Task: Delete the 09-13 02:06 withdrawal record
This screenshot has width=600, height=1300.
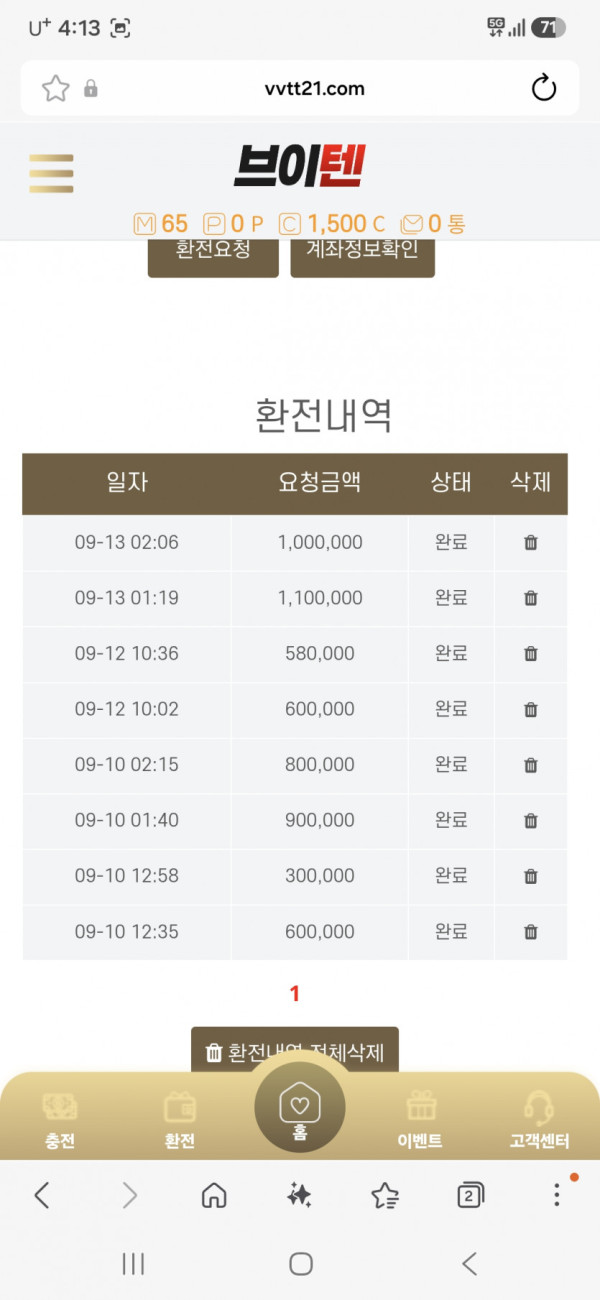Action: [x=531, y=543]
